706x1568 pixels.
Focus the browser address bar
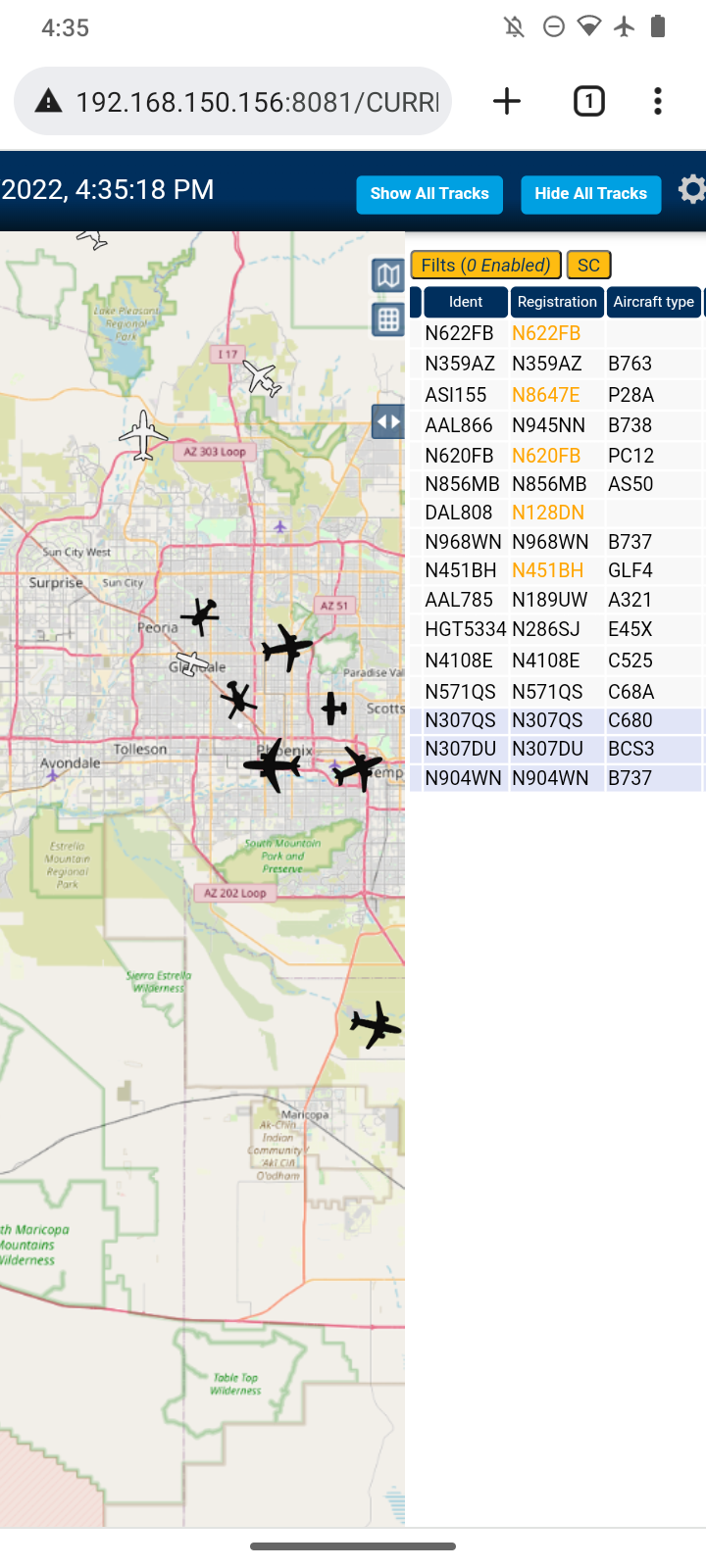tap(233, 101)
